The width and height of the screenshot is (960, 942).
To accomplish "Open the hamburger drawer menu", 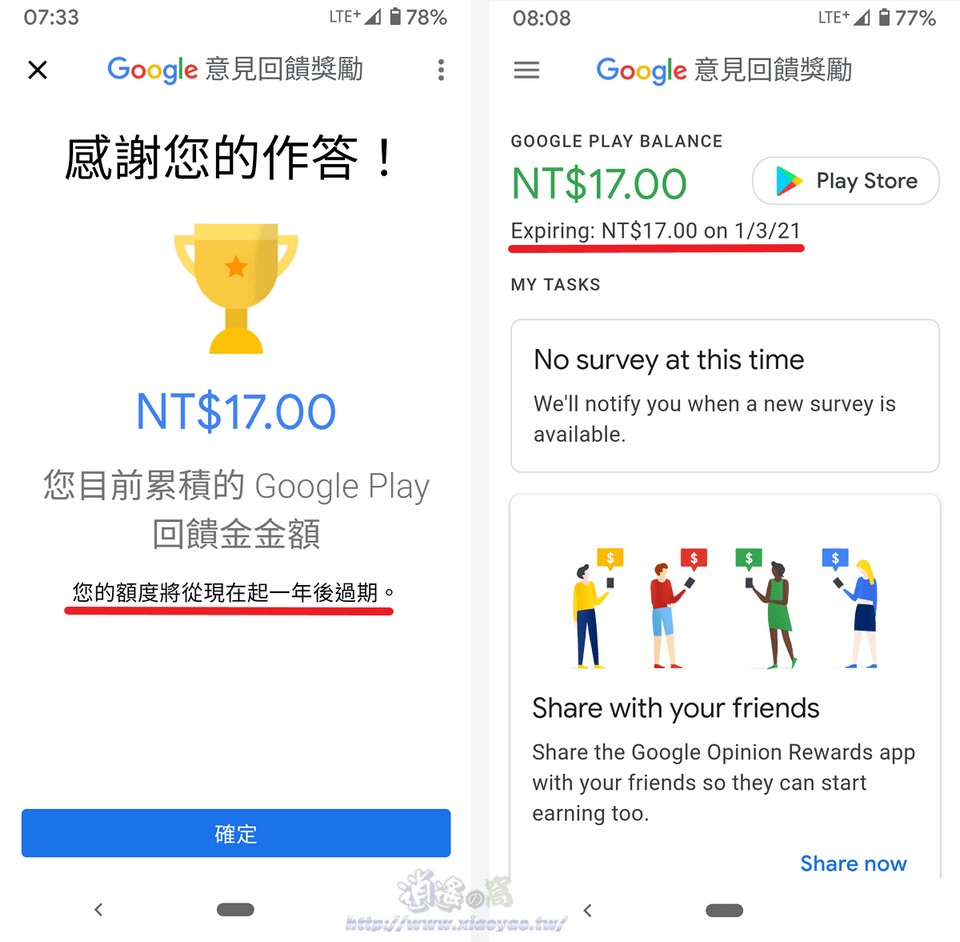I will (x=526, y=70).
